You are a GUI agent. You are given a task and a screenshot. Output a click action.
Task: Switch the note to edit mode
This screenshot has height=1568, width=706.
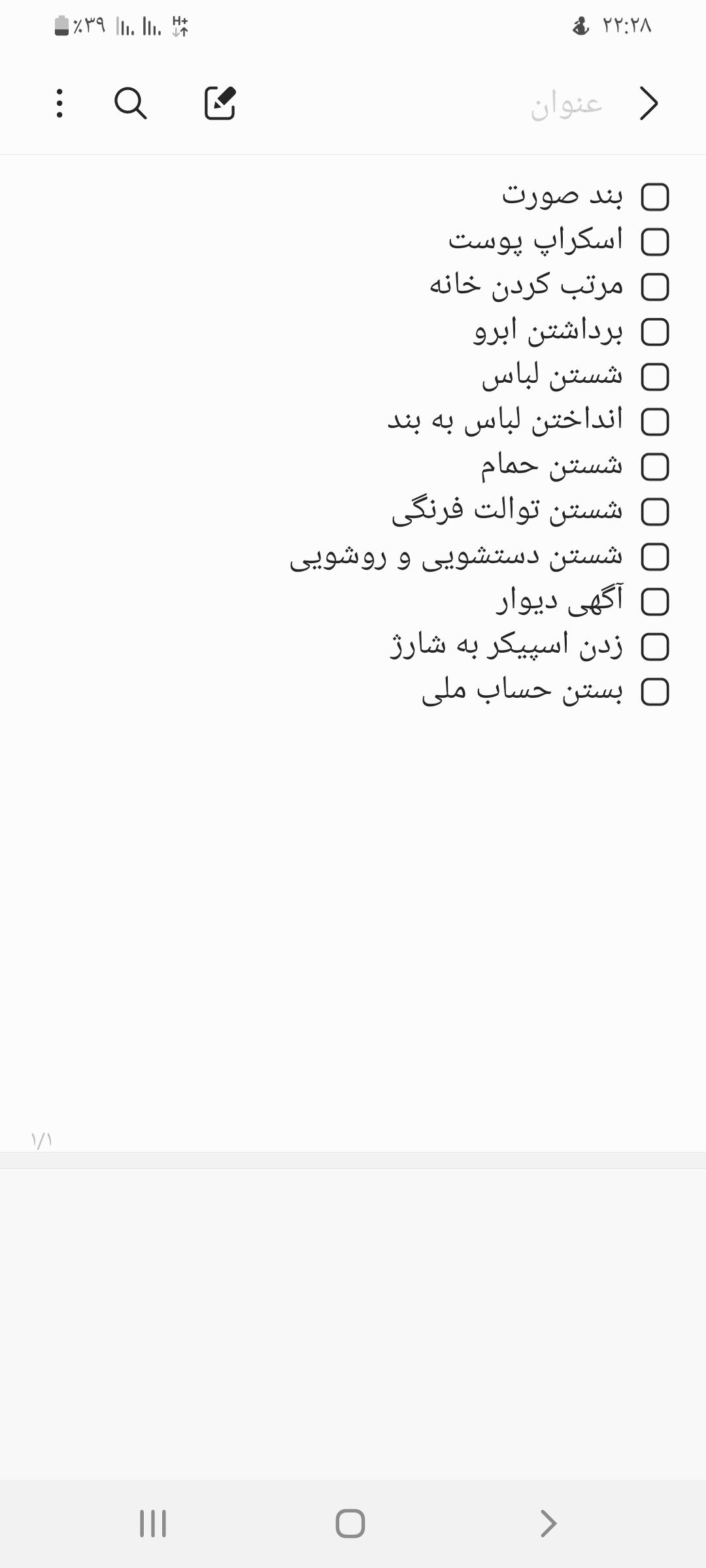220,103
